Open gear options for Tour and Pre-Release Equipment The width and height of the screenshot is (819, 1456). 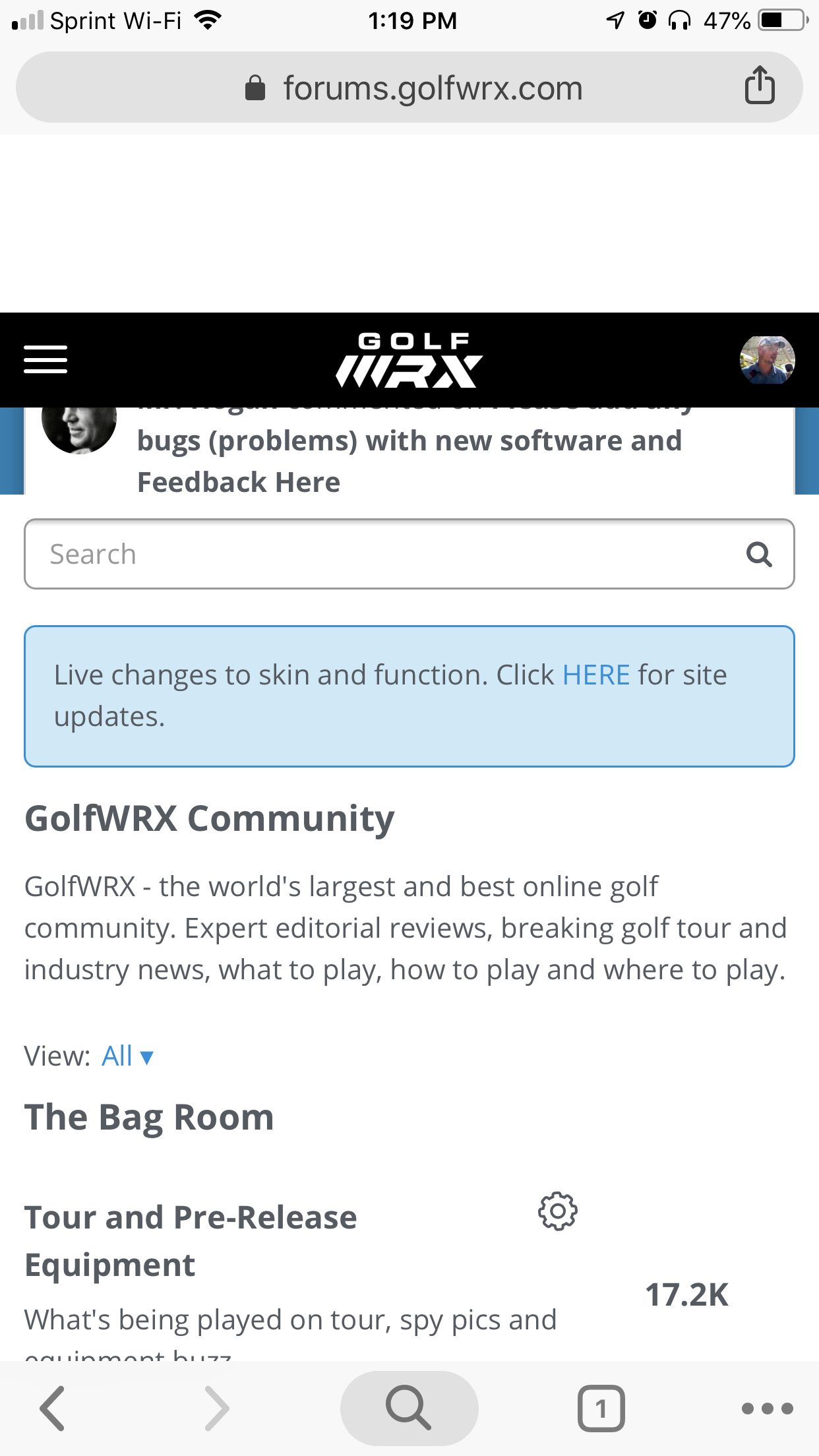point(558,1211)
